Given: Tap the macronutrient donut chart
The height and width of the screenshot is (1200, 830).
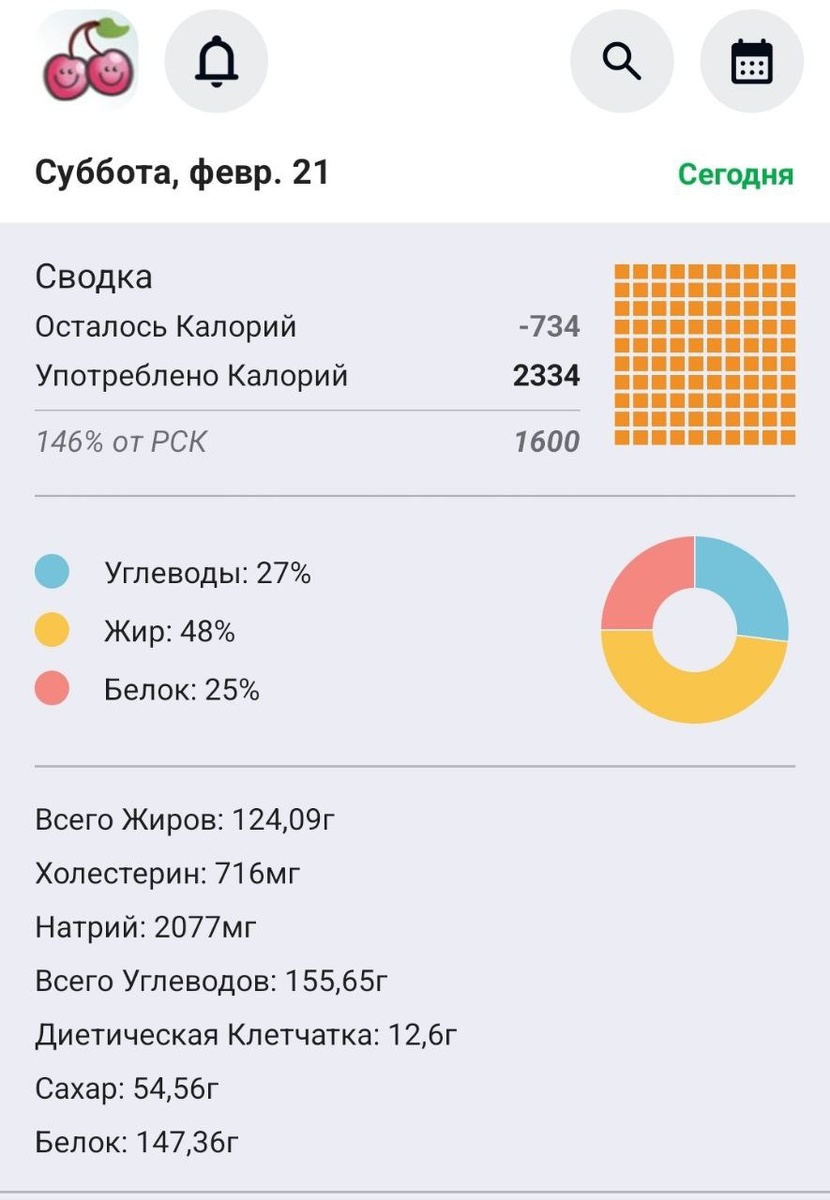Looking at the screenshot, I should (693, 630).
